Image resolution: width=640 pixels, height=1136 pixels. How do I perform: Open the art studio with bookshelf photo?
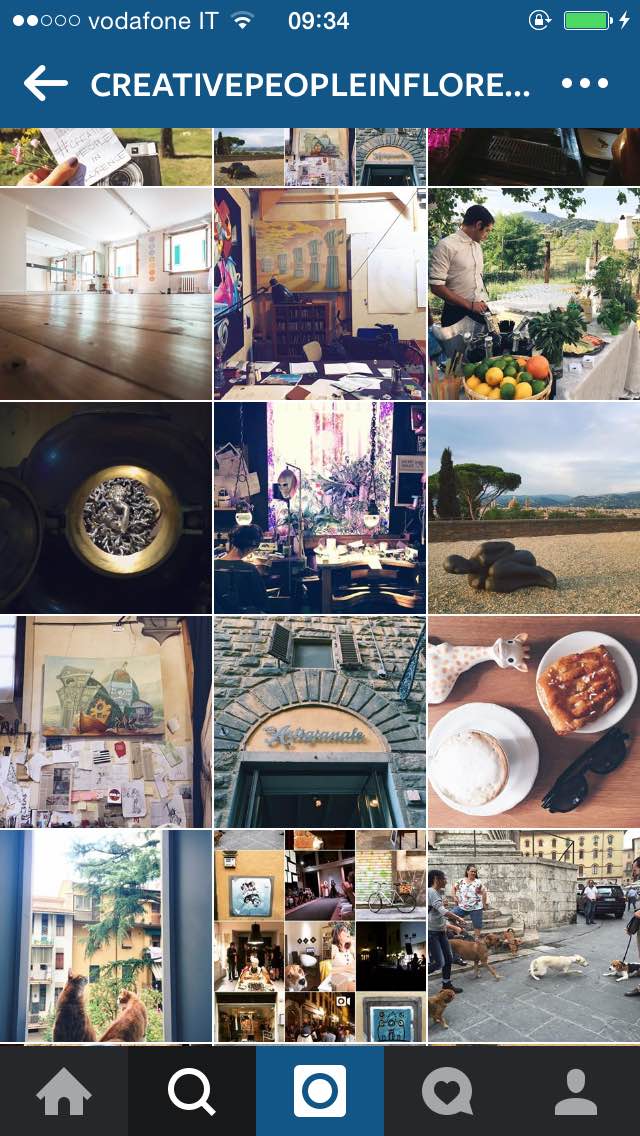coord(320,294)
